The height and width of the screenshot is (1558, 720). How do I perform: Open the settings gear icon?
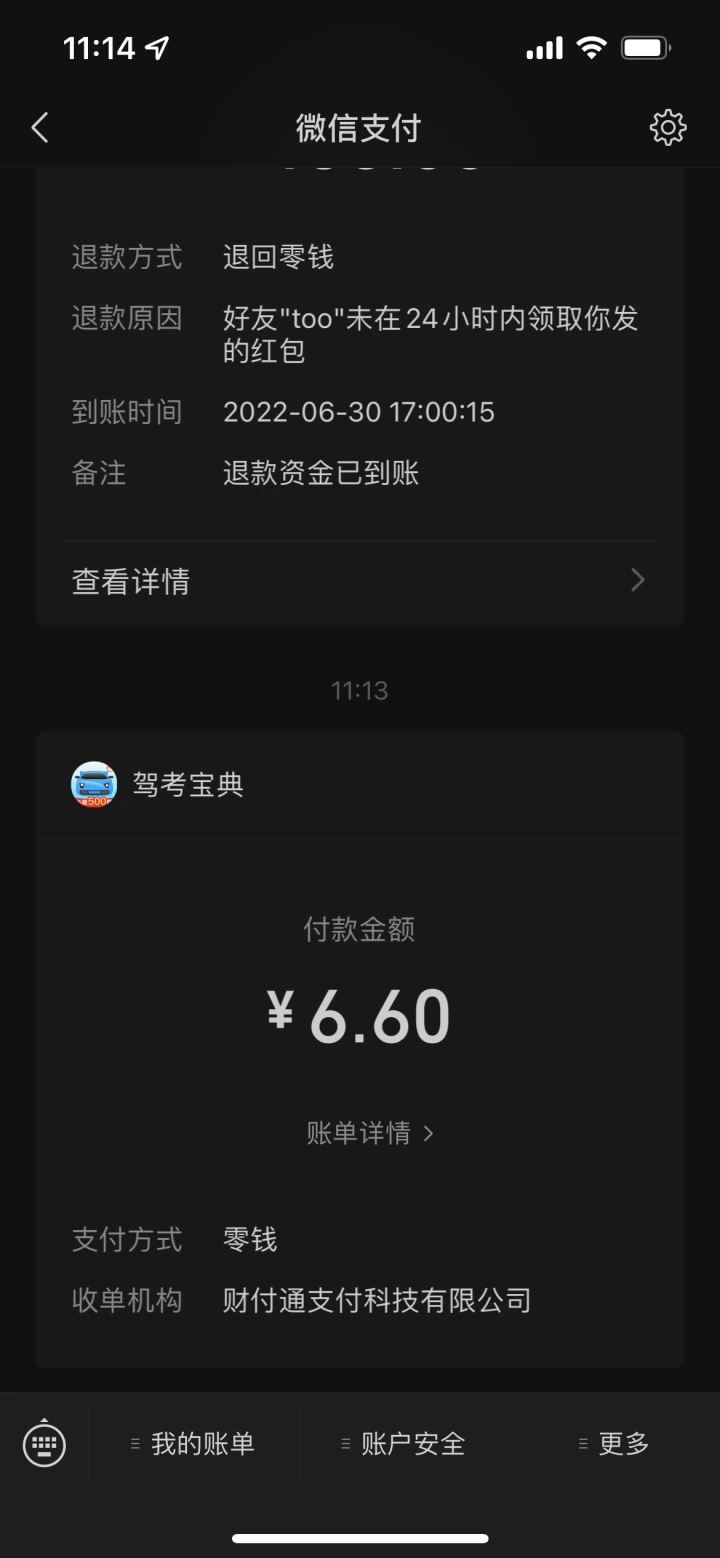click(x=668, y=128)
